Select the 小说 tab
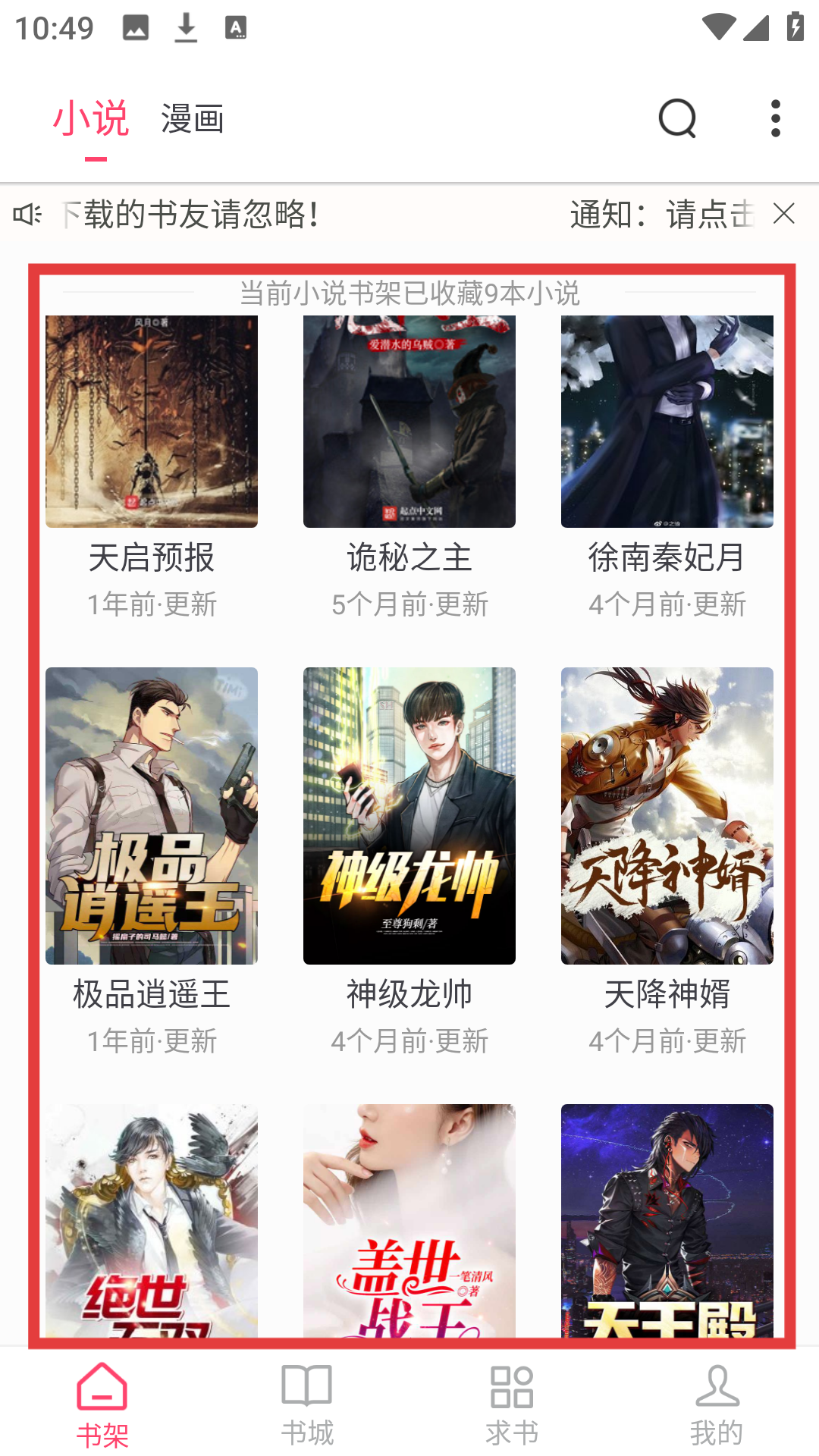 pos(91,120)
